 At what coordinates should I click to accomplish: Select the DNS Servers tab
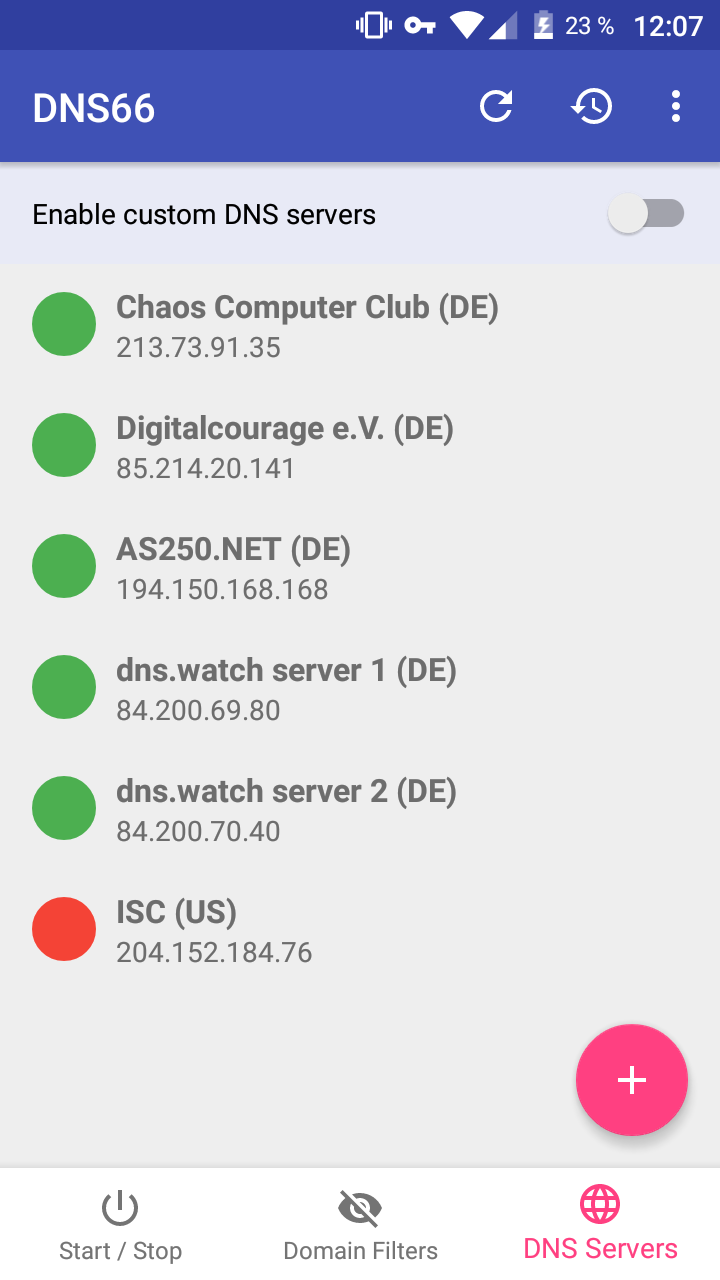(x=600, y=1224)
